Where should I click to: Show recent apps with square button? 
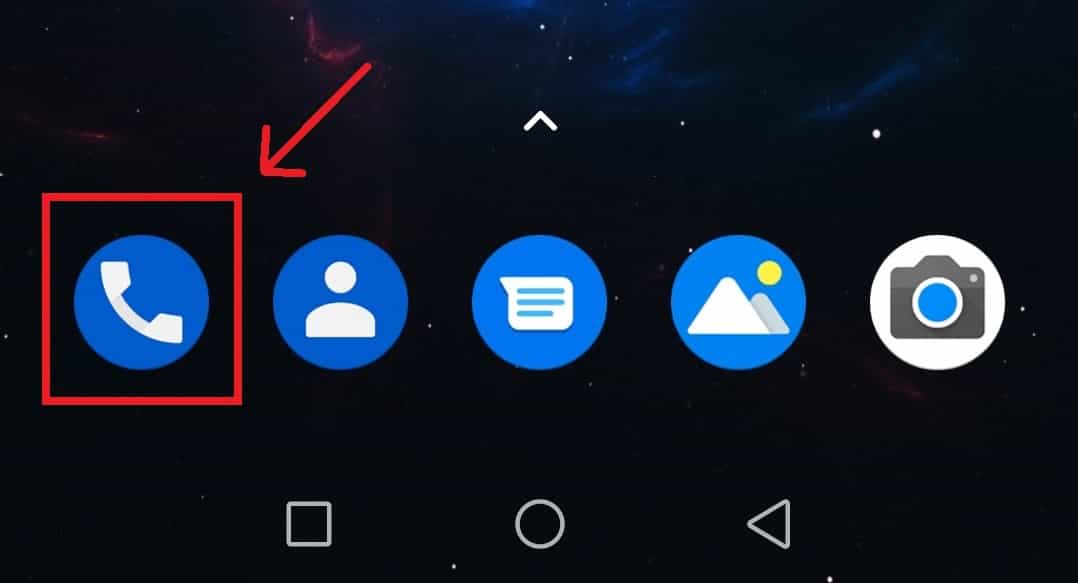(x=309, y=524)
